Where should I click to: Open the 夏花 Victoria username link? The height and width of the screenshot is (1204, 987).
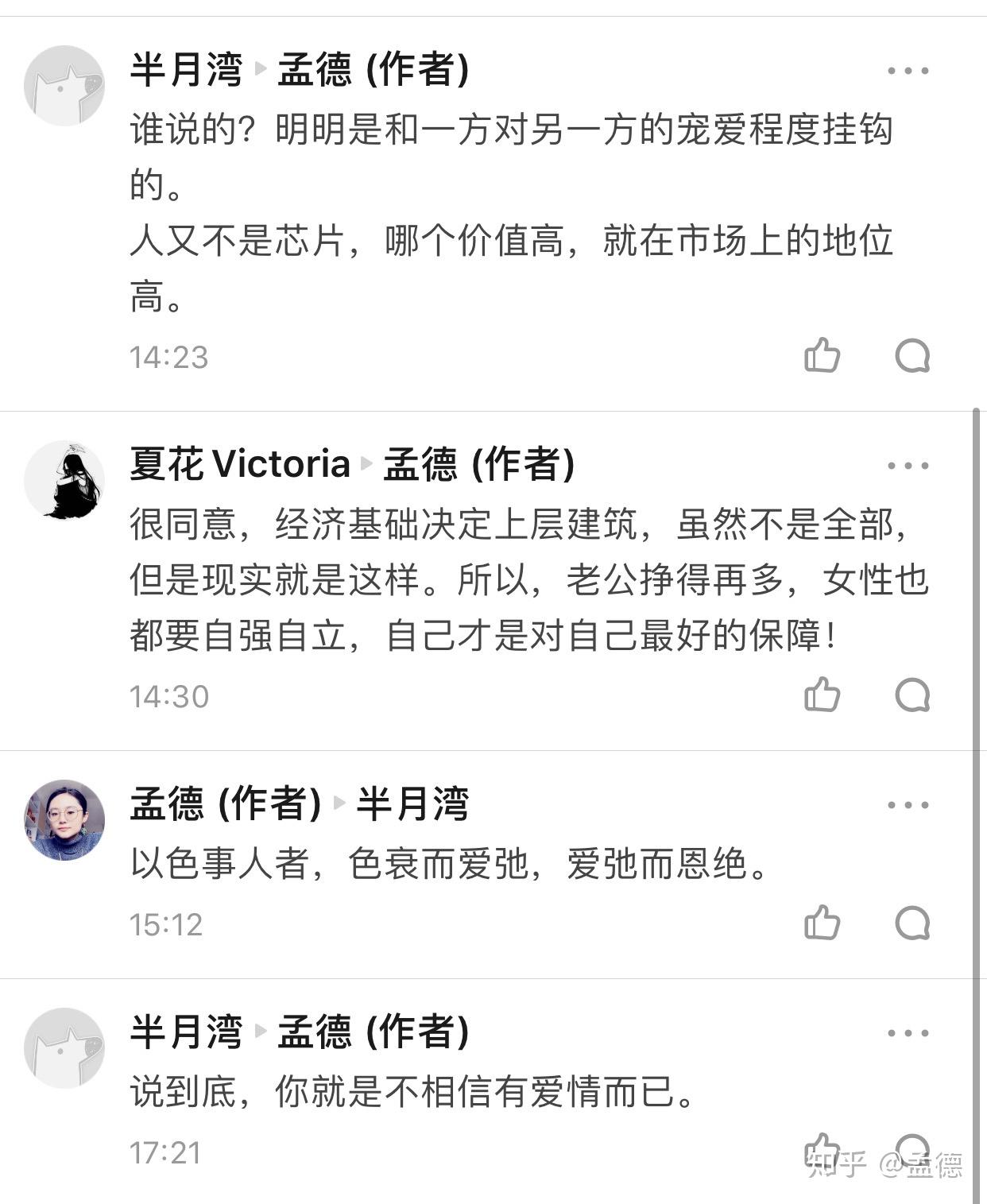(x=239, y=464)
